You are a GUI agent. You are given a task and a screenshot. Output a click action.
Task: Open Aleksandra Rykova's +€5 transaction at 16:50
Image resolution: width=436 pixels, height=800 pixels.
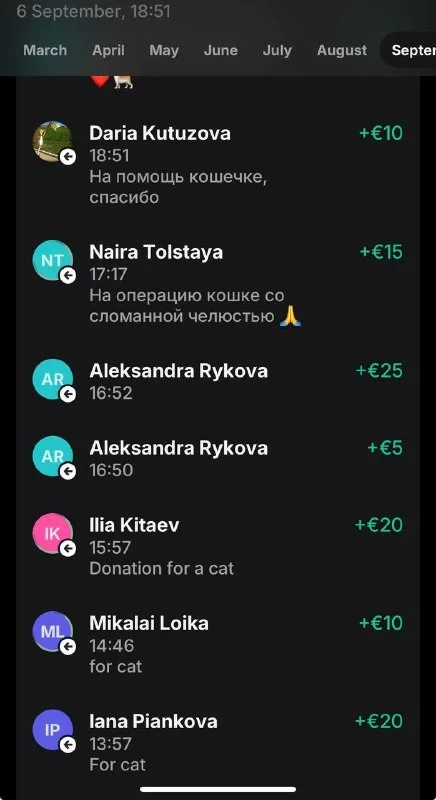pos(218,458)
